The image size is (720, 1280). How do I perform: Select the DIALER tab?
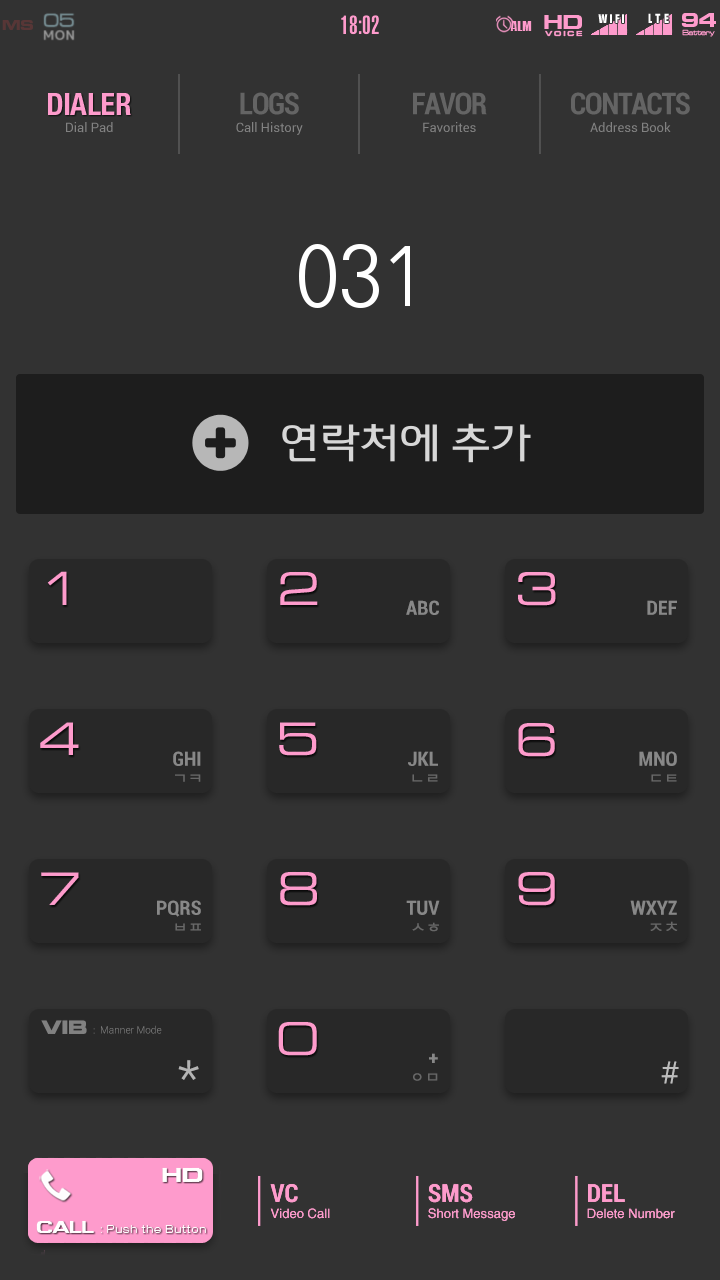[89, 113]
